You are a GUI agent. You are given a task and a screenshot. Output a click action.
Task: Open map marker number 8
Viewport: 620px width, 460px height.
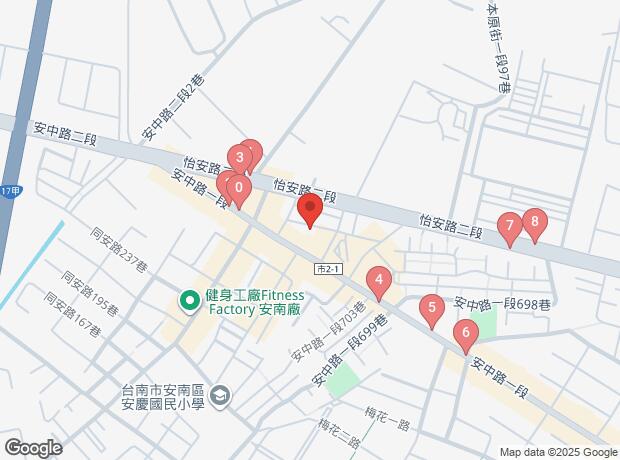tap(535, 223)
